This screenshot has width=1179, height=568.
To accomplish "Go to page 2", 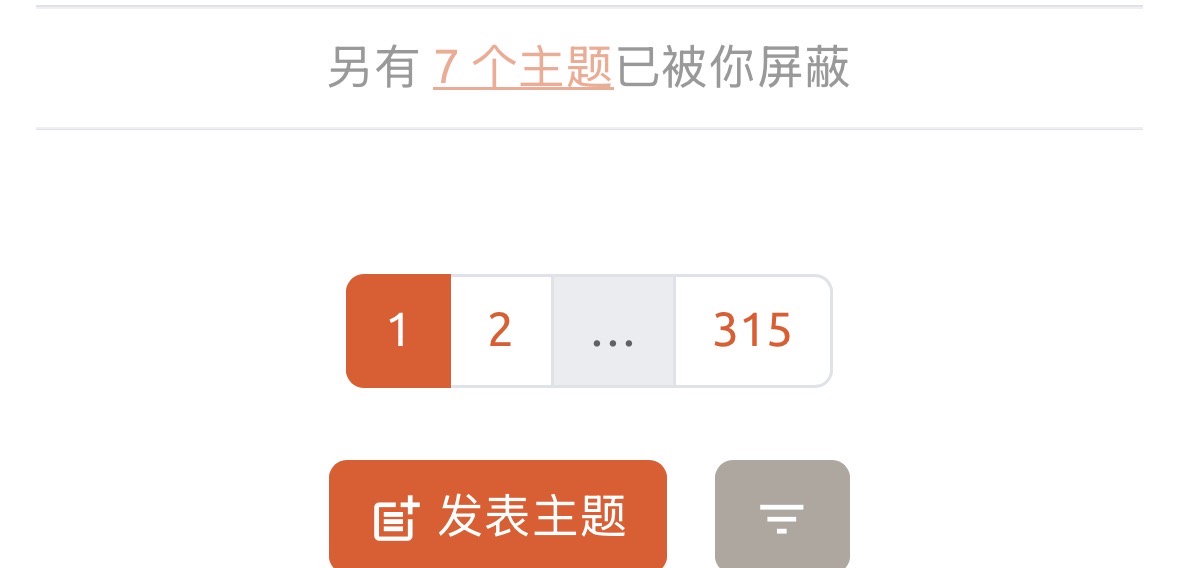I will coord(501,331).
